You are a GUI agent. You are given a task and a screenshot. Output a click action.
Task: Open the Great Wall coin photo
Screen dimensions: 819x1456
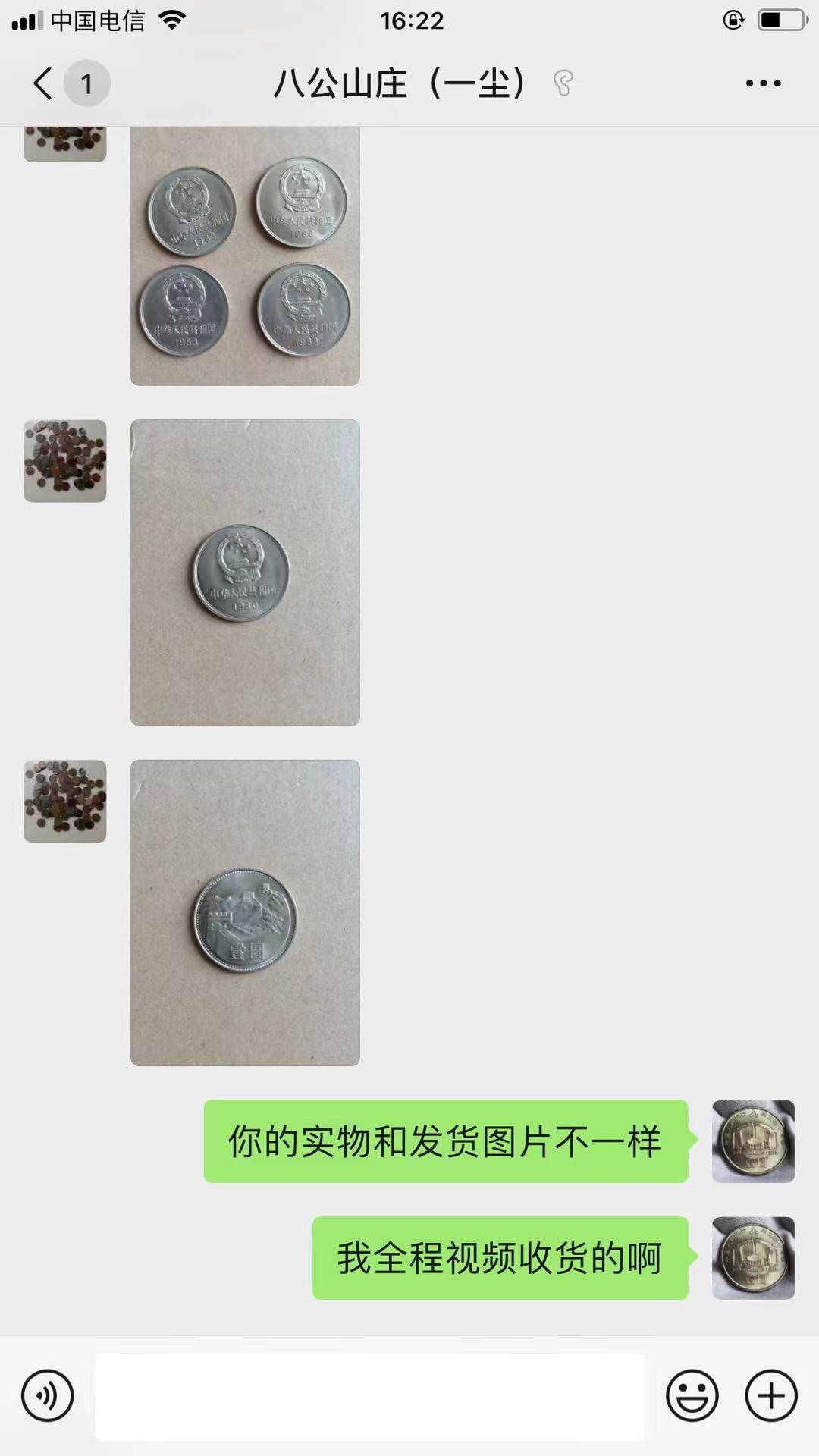point(245,913)
